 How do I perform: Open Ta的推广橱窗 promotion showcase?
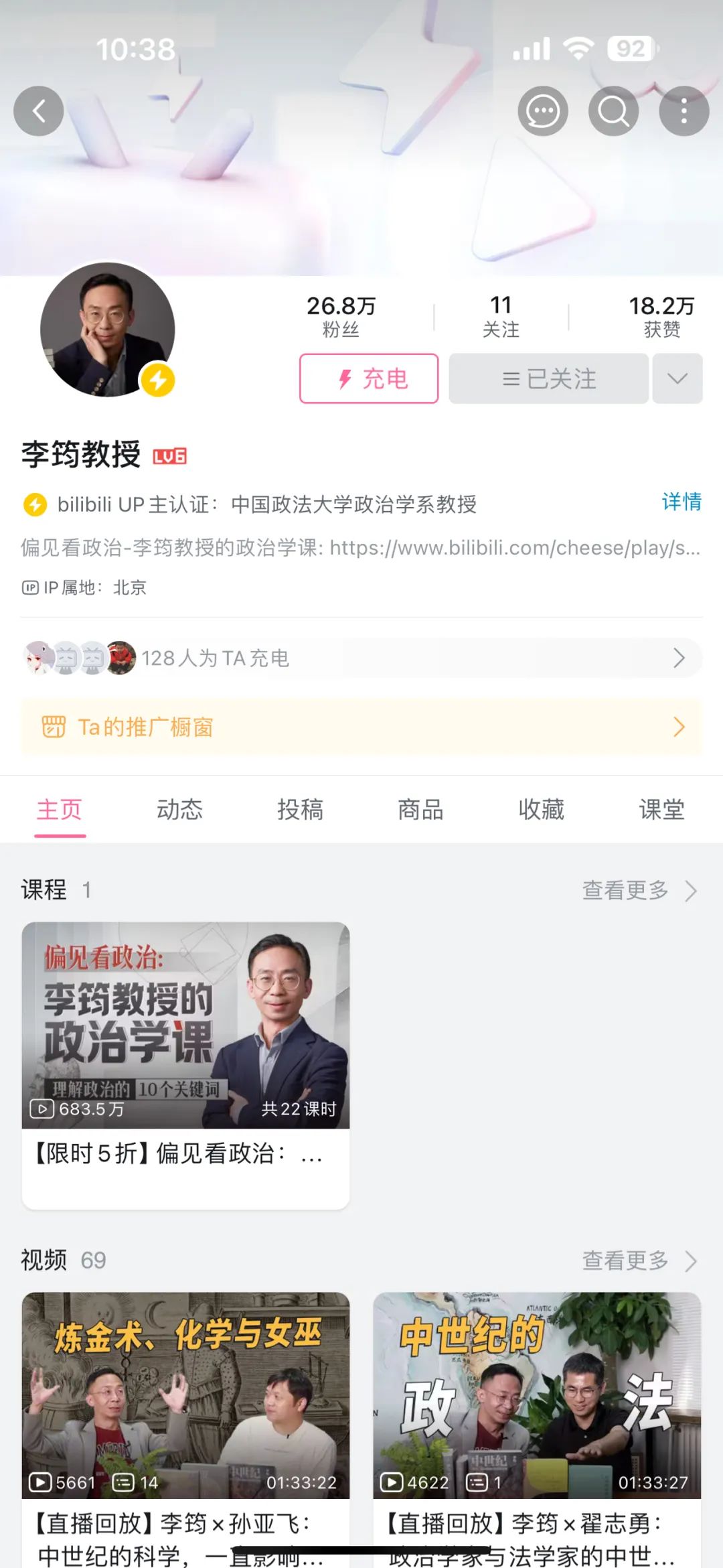click(361, 727)
